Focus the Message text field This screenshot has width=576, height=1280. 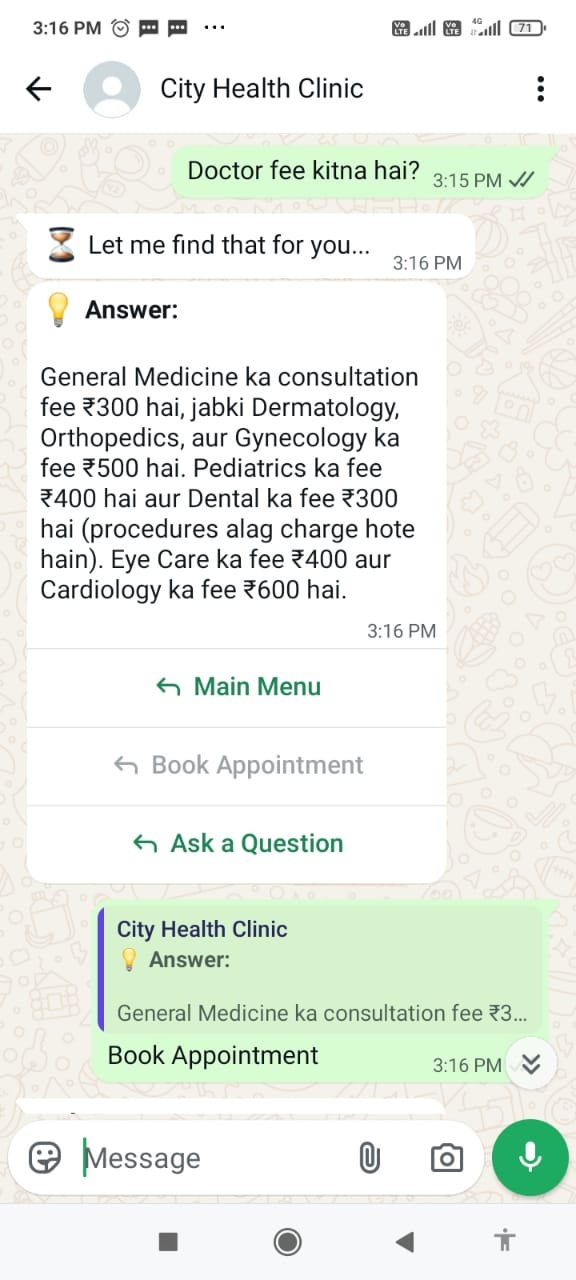210,1158
